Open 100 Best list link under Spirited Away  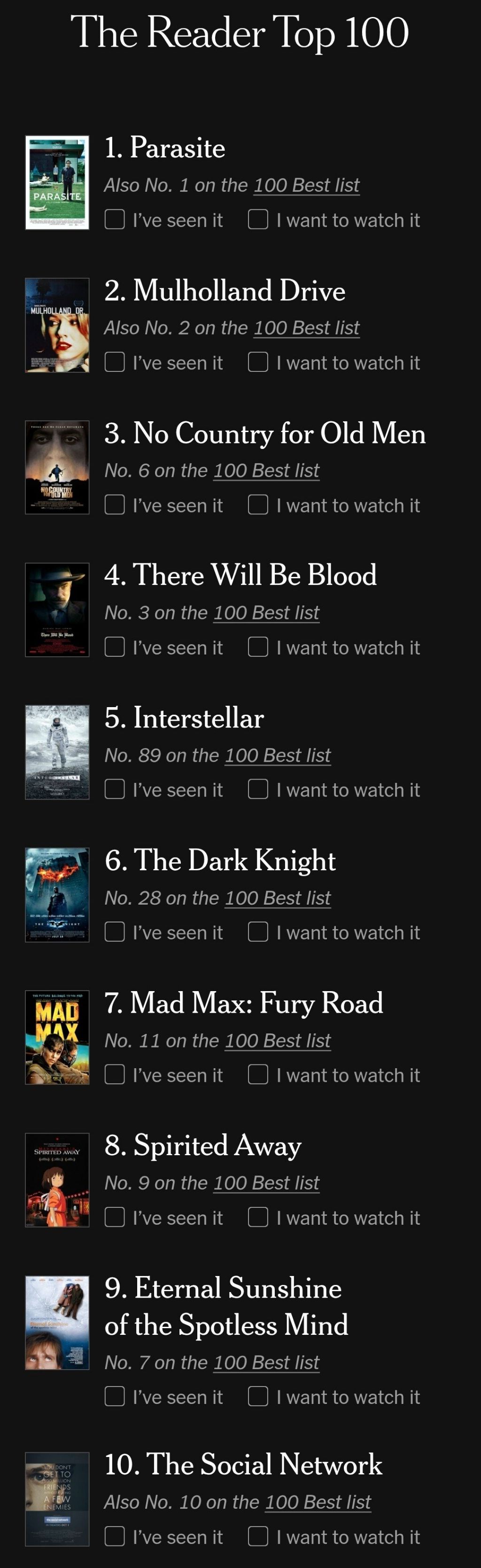pos(266,1182)
